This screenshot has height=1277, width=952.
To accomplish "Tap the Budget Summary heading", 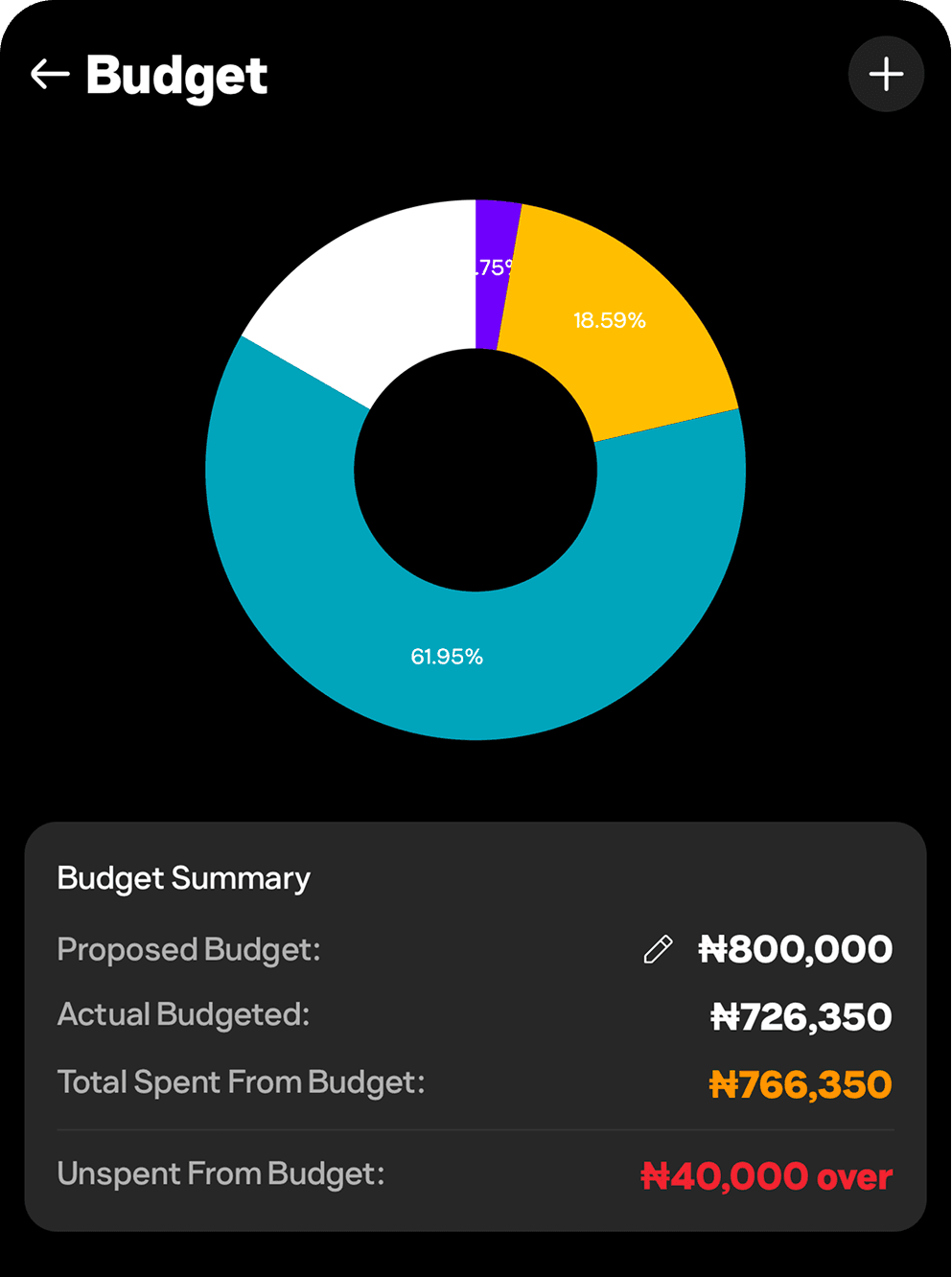I will click(x=184, y=878).
